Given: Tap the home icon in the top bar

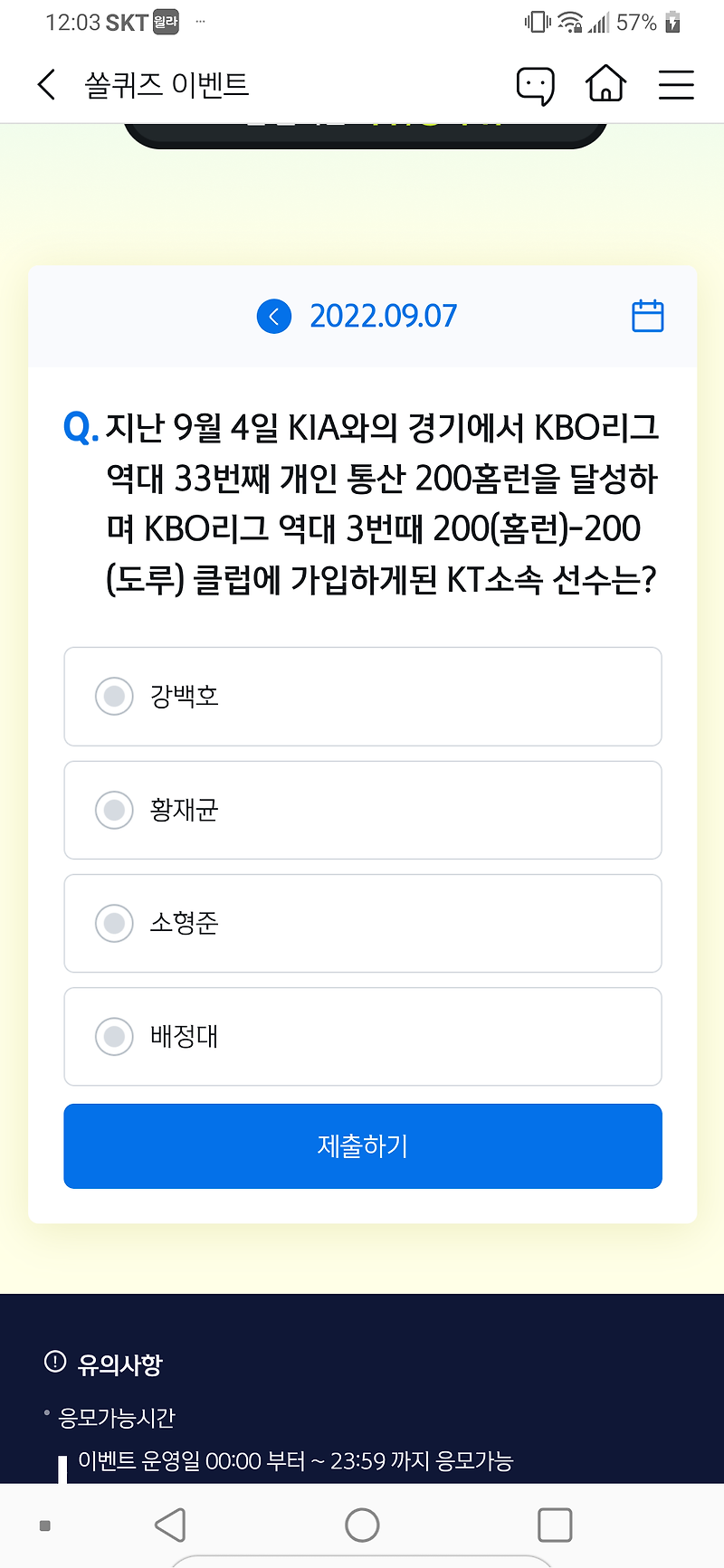Looking at the screenshot, I should pos(605,83).
